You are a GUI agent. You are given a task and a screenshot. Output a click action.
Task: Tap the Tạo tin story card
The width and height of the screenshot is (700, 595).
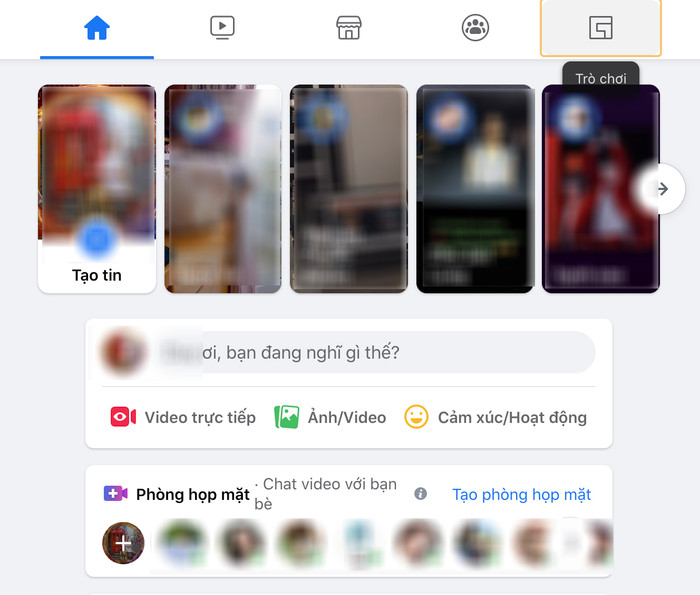click(97, 189)
